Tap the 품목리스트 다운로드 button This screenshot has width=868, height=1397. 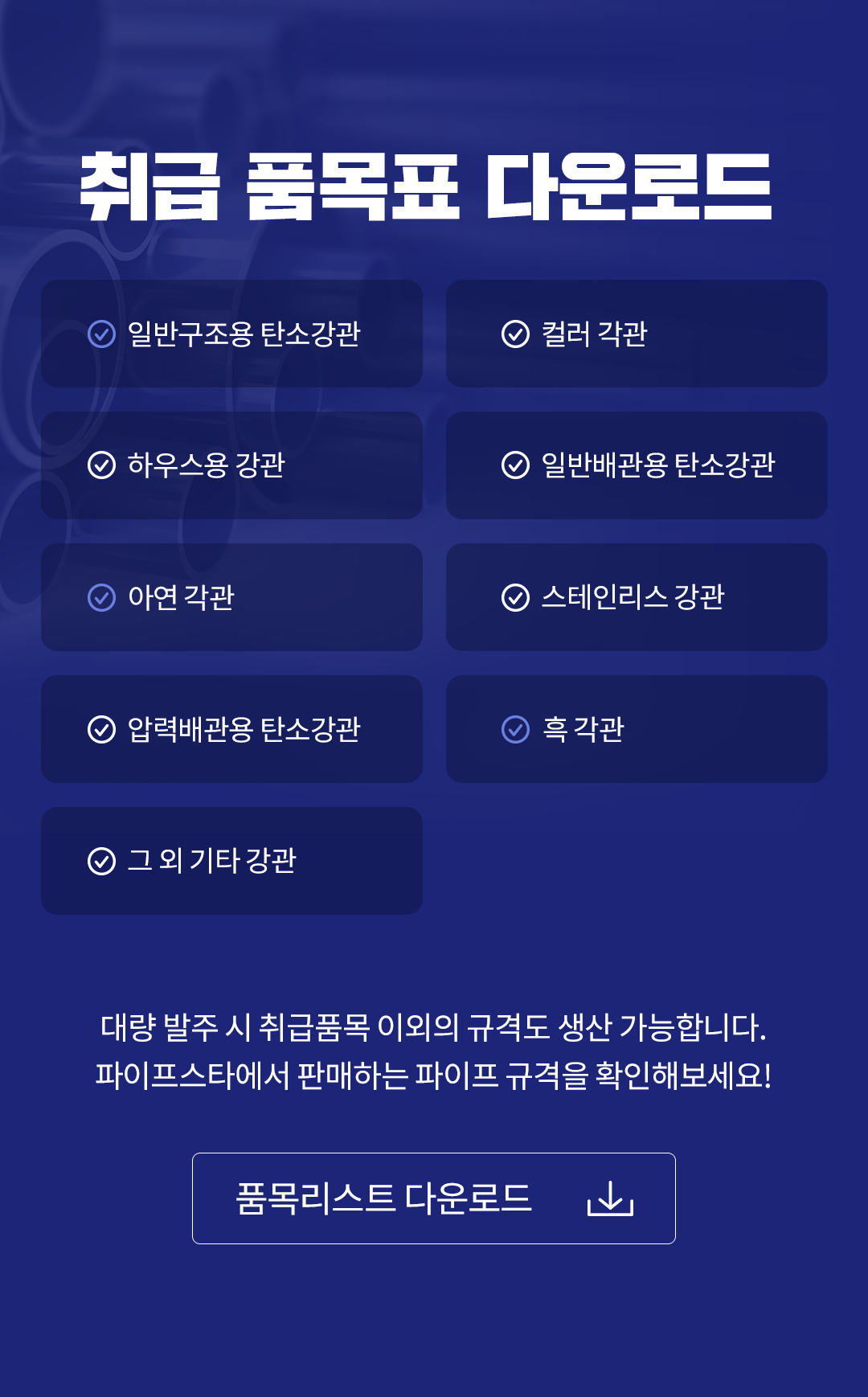click(434, 1198)
